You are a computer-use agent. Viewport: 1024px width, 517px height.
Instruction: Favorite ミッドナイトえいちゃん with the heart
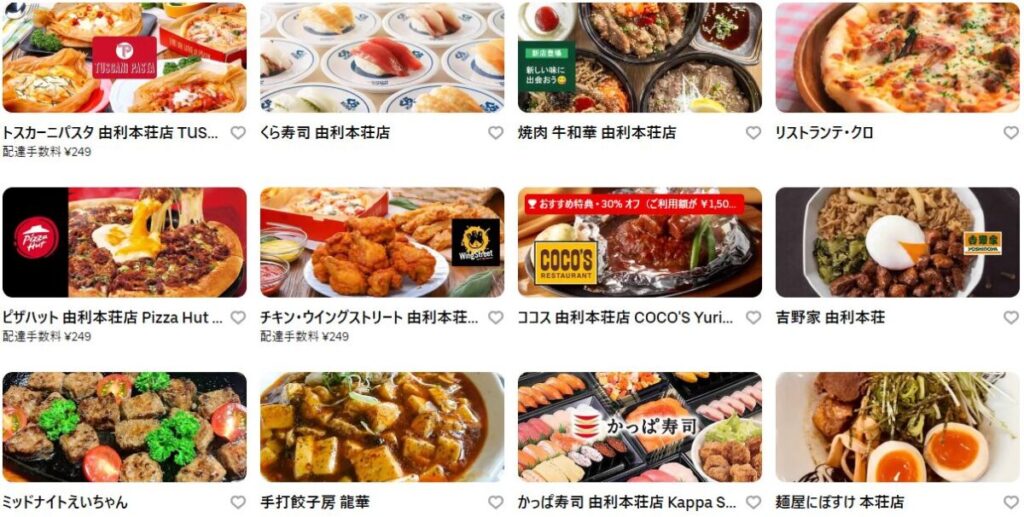[x=238, y=502]
